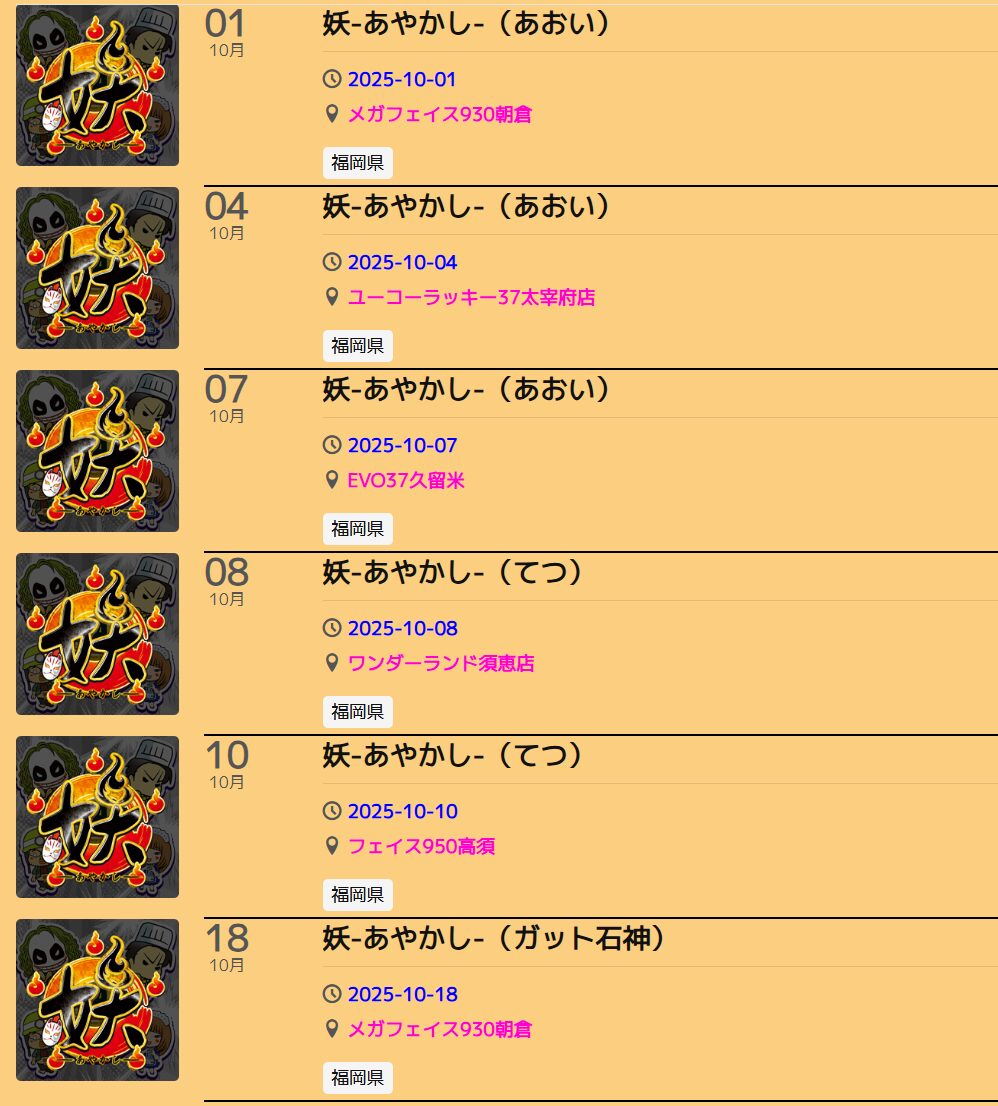Tap the 福岡県 tag under the 2025-10-18 event
Viewport: 998px width, 1106px height.
tap(357, 1078)
